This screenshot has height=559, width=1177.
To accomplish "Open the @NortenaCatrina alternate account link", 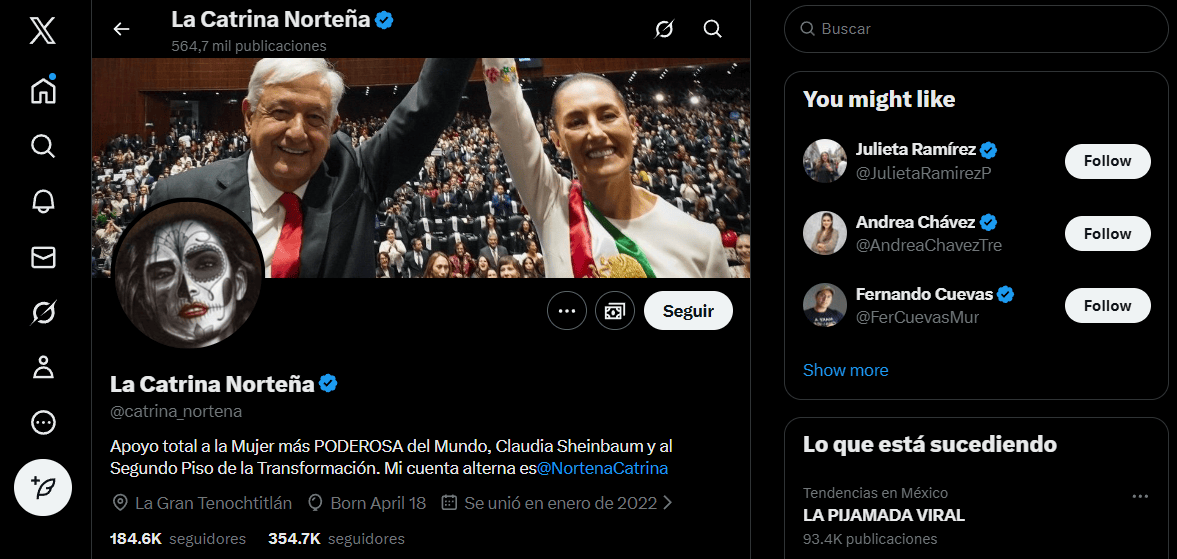I will (x=602, y=468).
